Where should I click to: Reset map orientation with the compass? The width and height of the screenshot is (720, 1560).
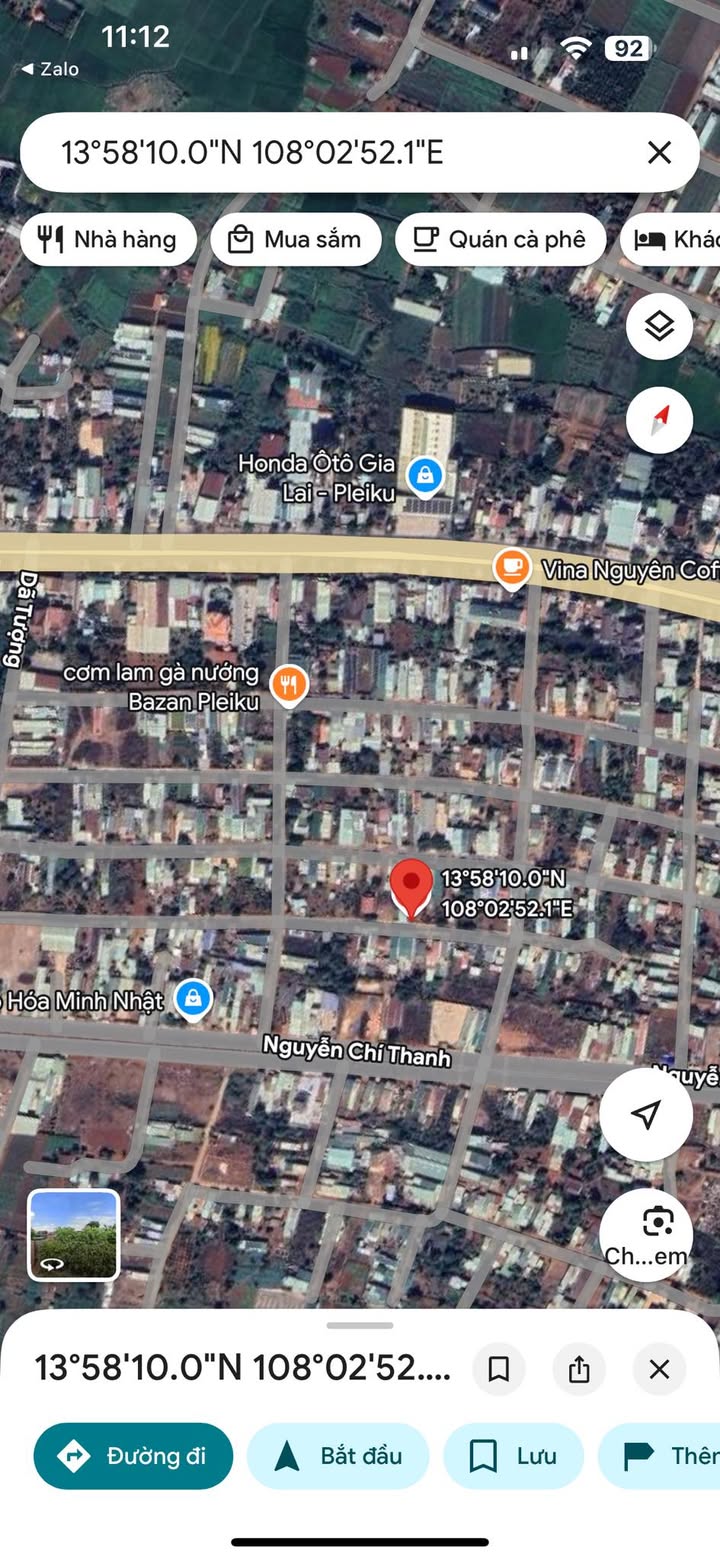pos(659,420)
